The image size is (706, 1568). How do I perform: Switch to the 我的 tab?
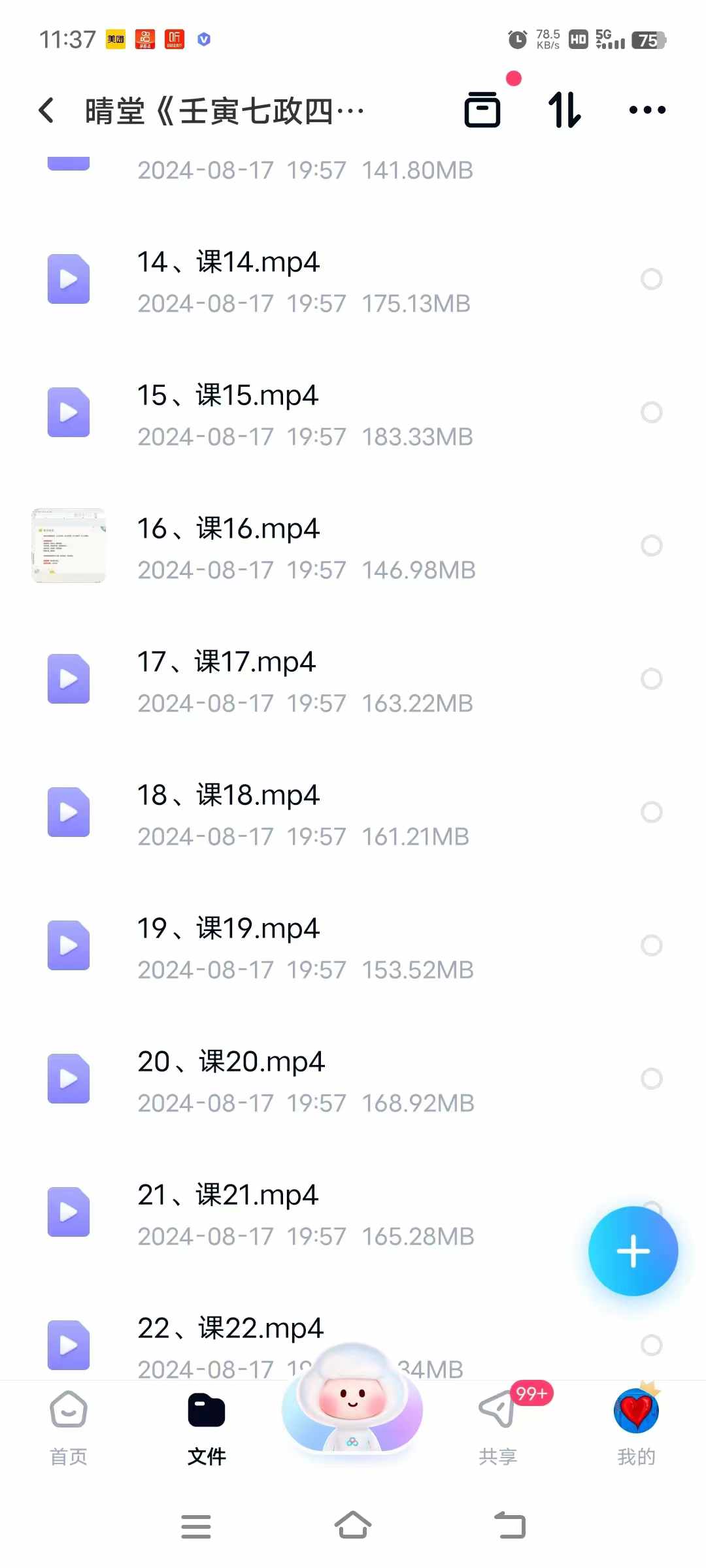coord(636,1428)
